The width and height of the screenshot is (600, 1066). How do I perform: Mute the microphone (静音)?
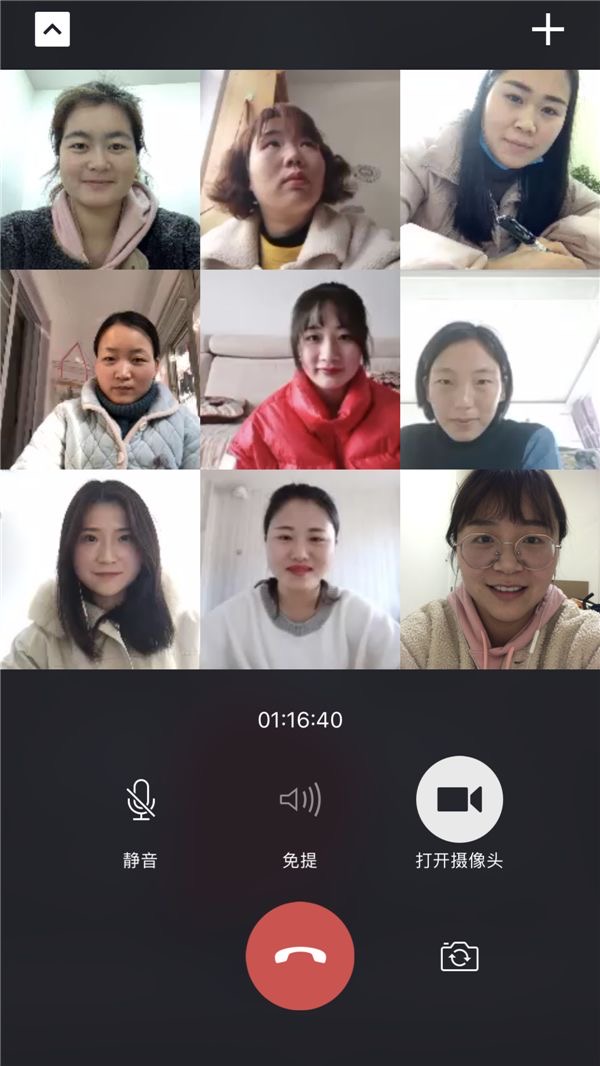(141, 801)
